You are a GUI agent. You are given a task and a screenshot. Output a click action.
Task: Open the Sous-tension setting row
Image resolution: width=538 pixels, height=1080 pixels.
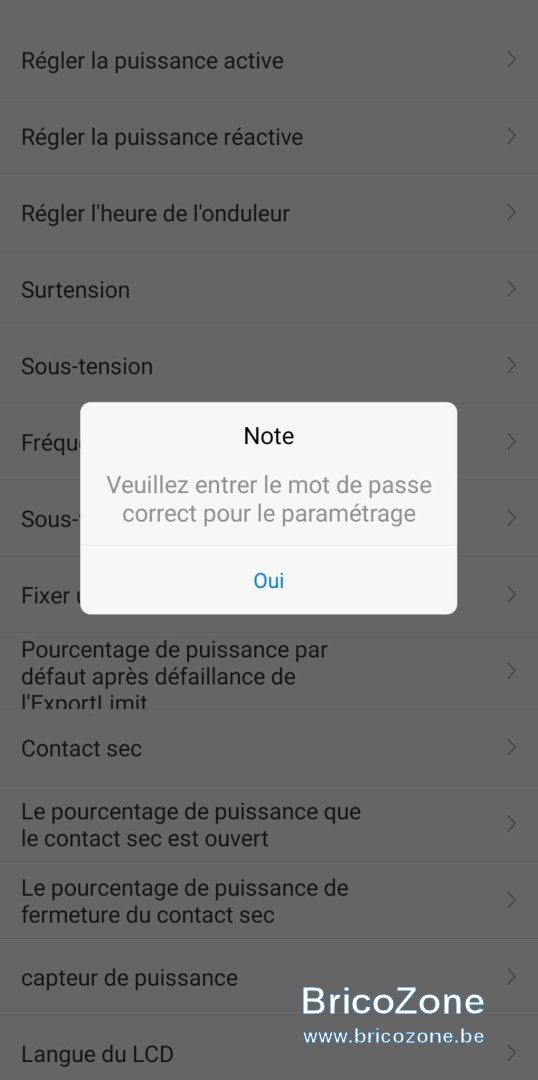click(x=269, y=366)
